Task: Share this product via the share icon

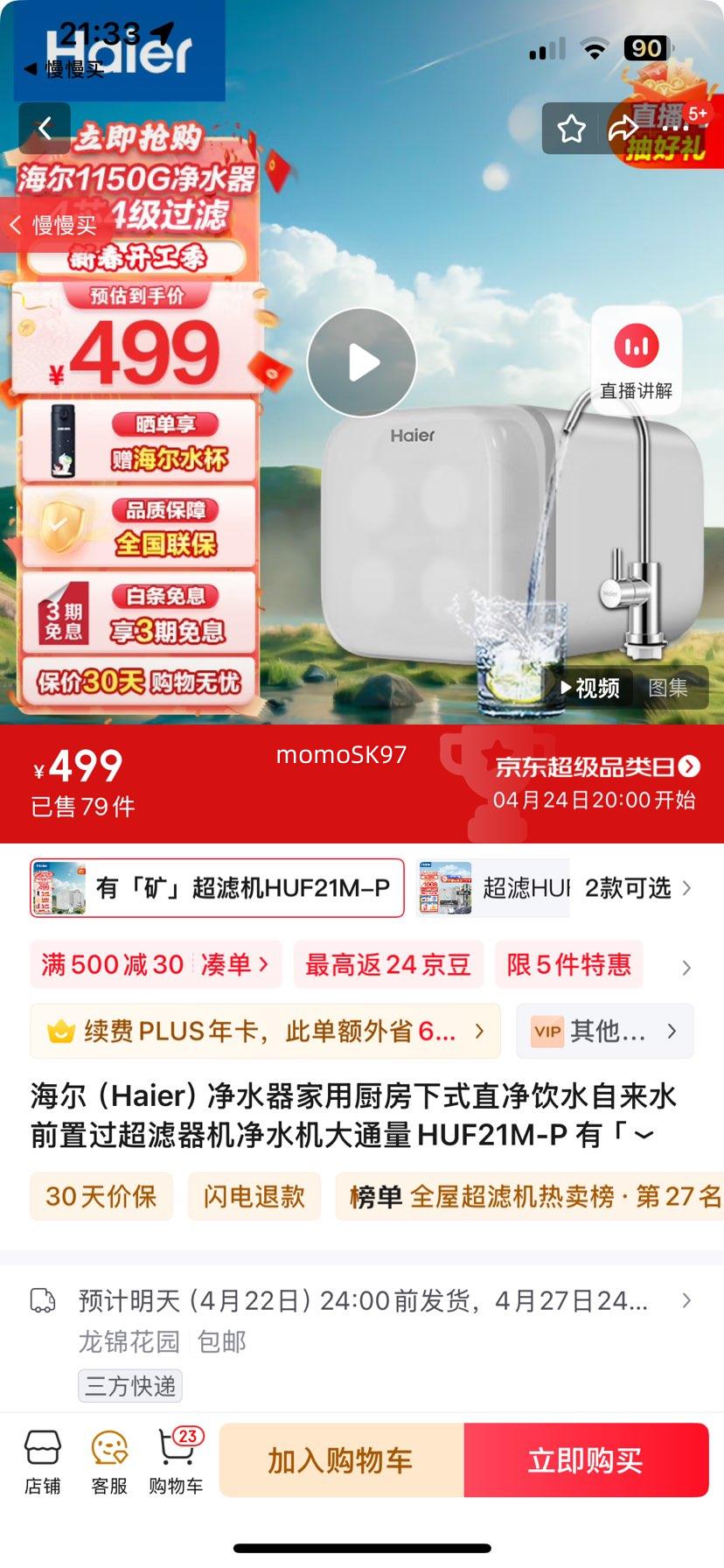Action: point(623,127)
